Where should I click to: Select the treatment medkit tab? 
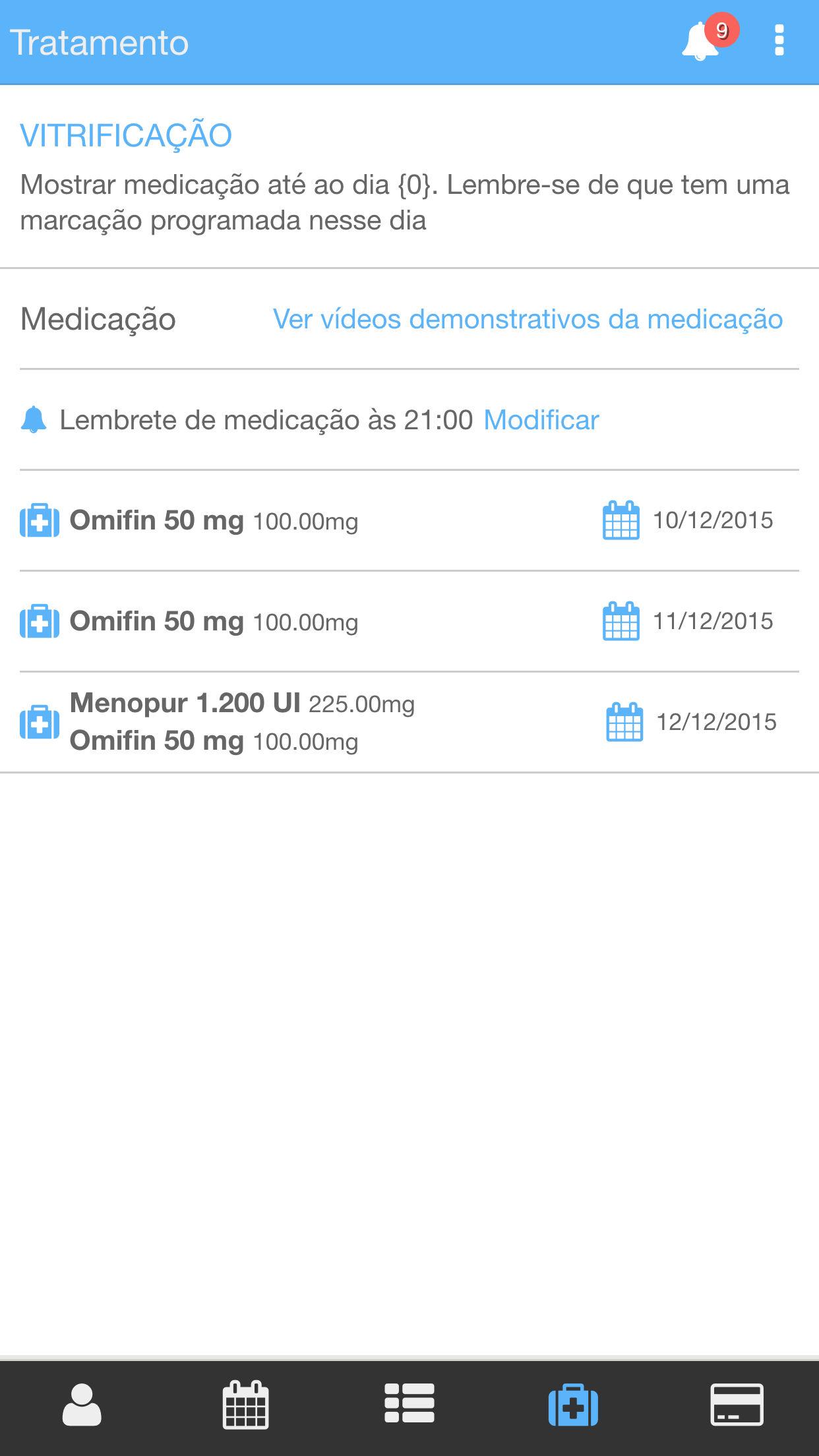[573, 1406]
